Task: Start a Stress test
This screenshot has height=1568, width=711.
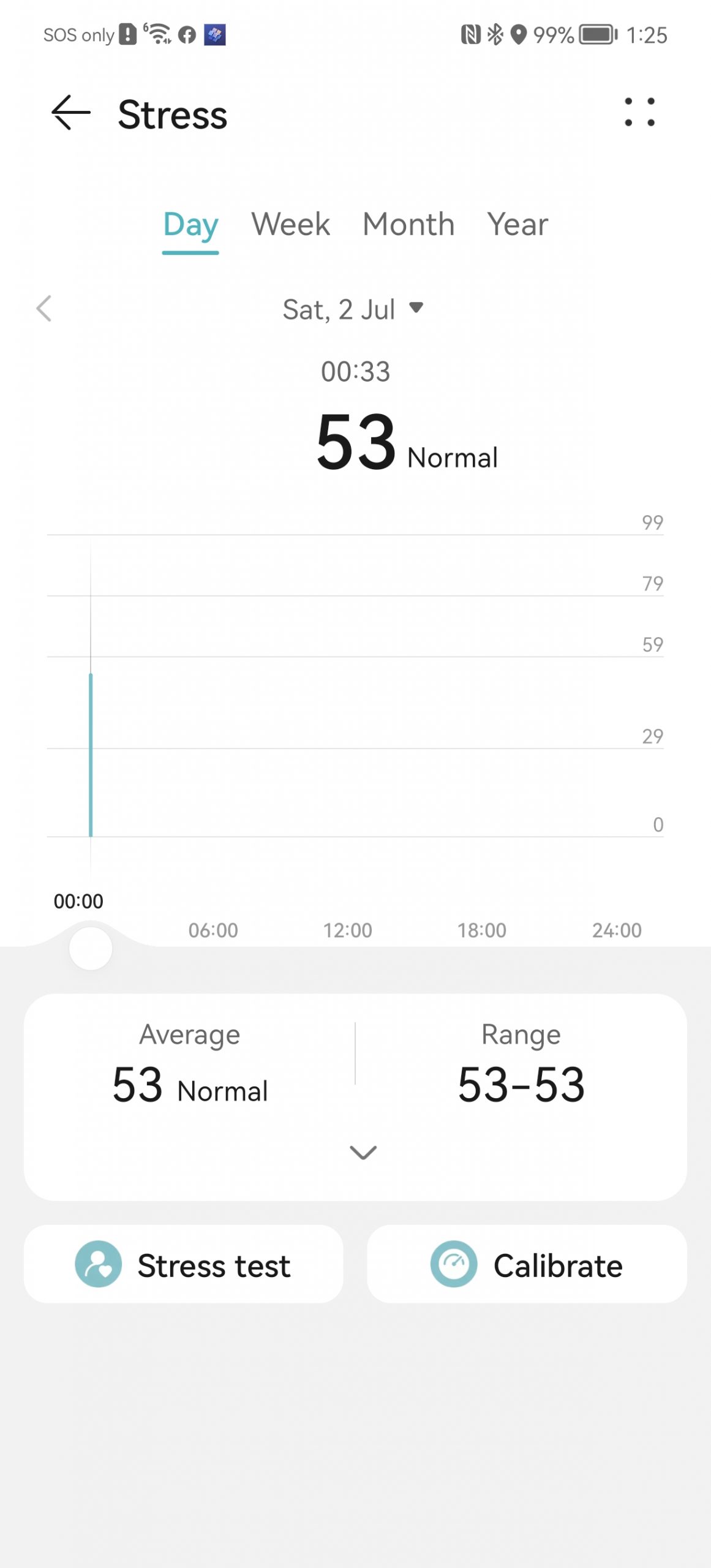Action: click(x=183, y=1265)
